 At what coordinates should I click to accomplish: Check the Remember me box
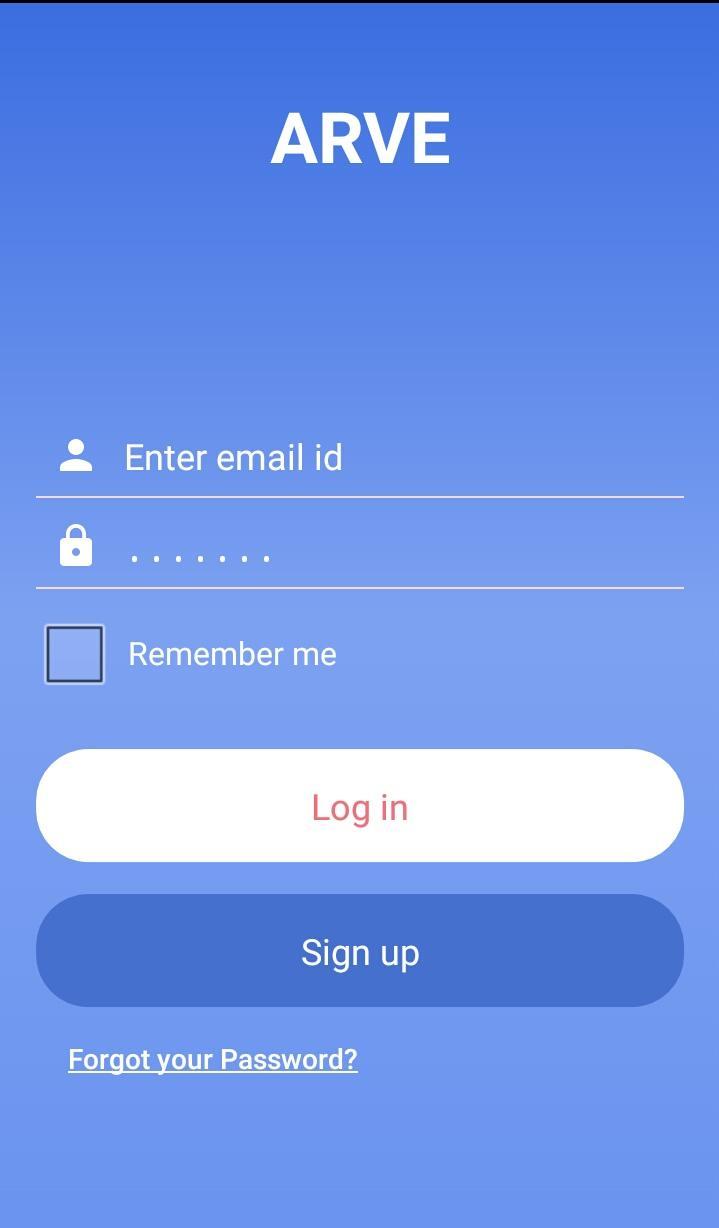click(x=74, y=654)
